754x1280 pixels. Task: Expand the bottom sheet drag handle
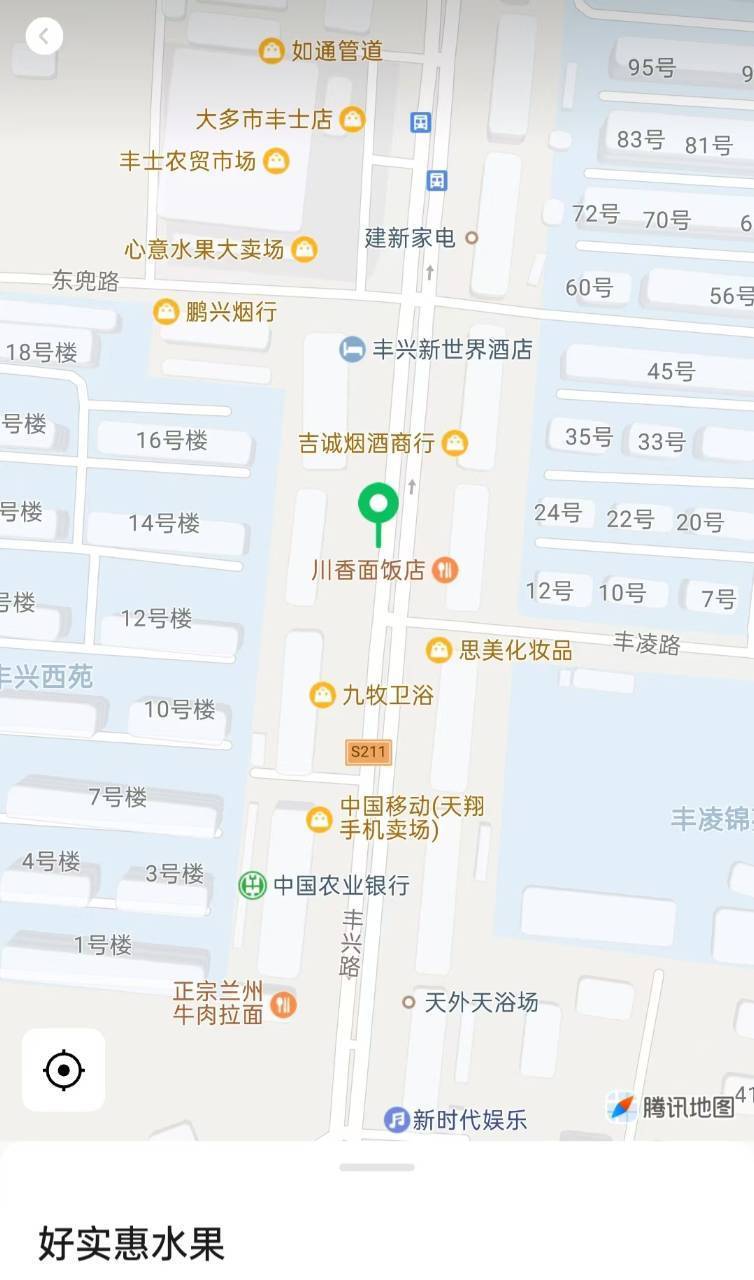[x=377, y=1167]
